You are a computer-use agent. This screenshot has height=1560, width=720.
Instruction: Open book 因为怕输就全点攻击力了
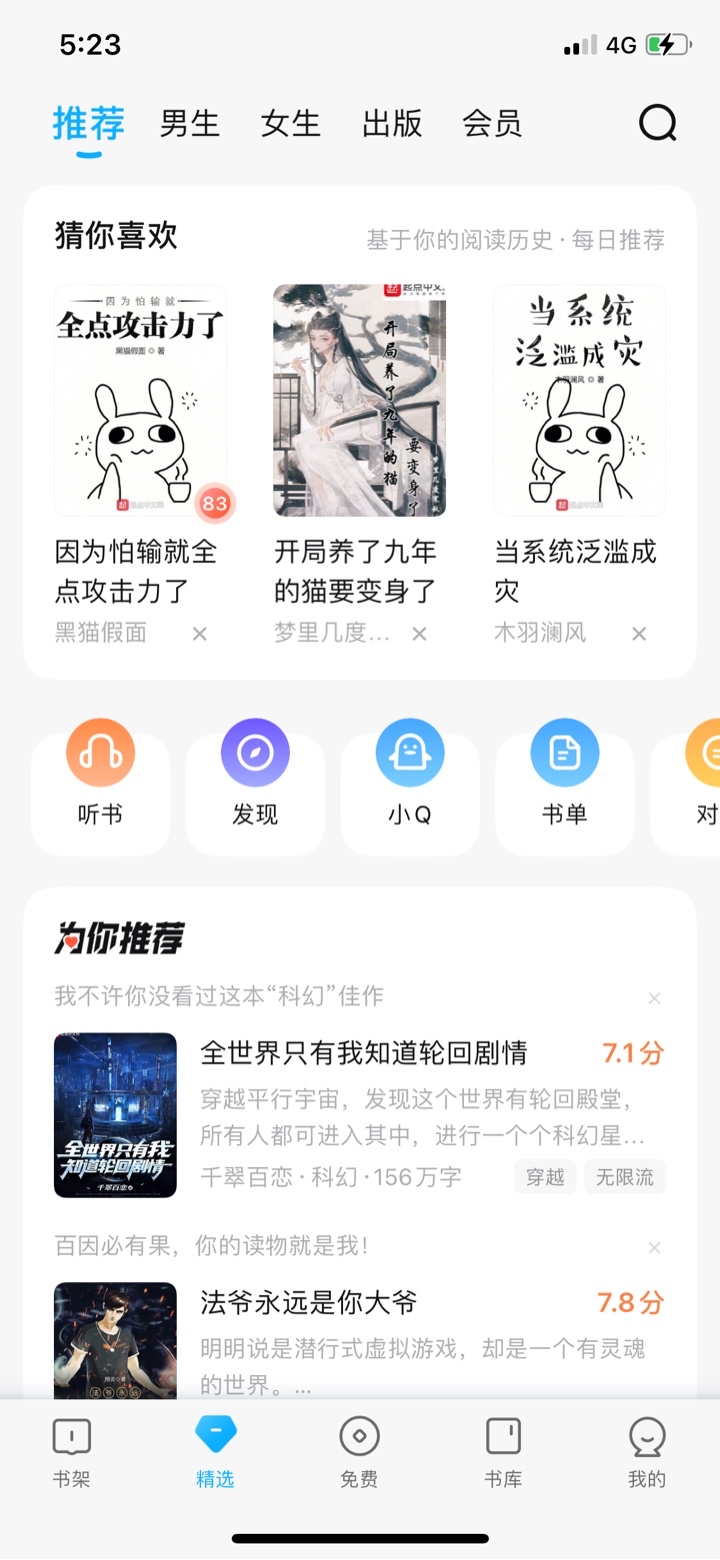click(140, 401)
